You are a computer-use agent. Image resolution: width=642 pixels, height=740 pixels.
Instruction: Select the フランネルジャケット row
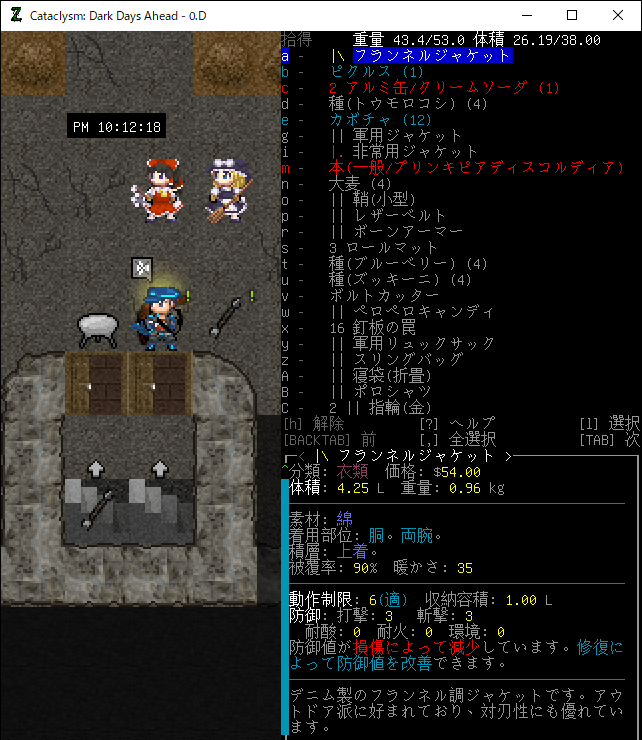tap(432, 56)
